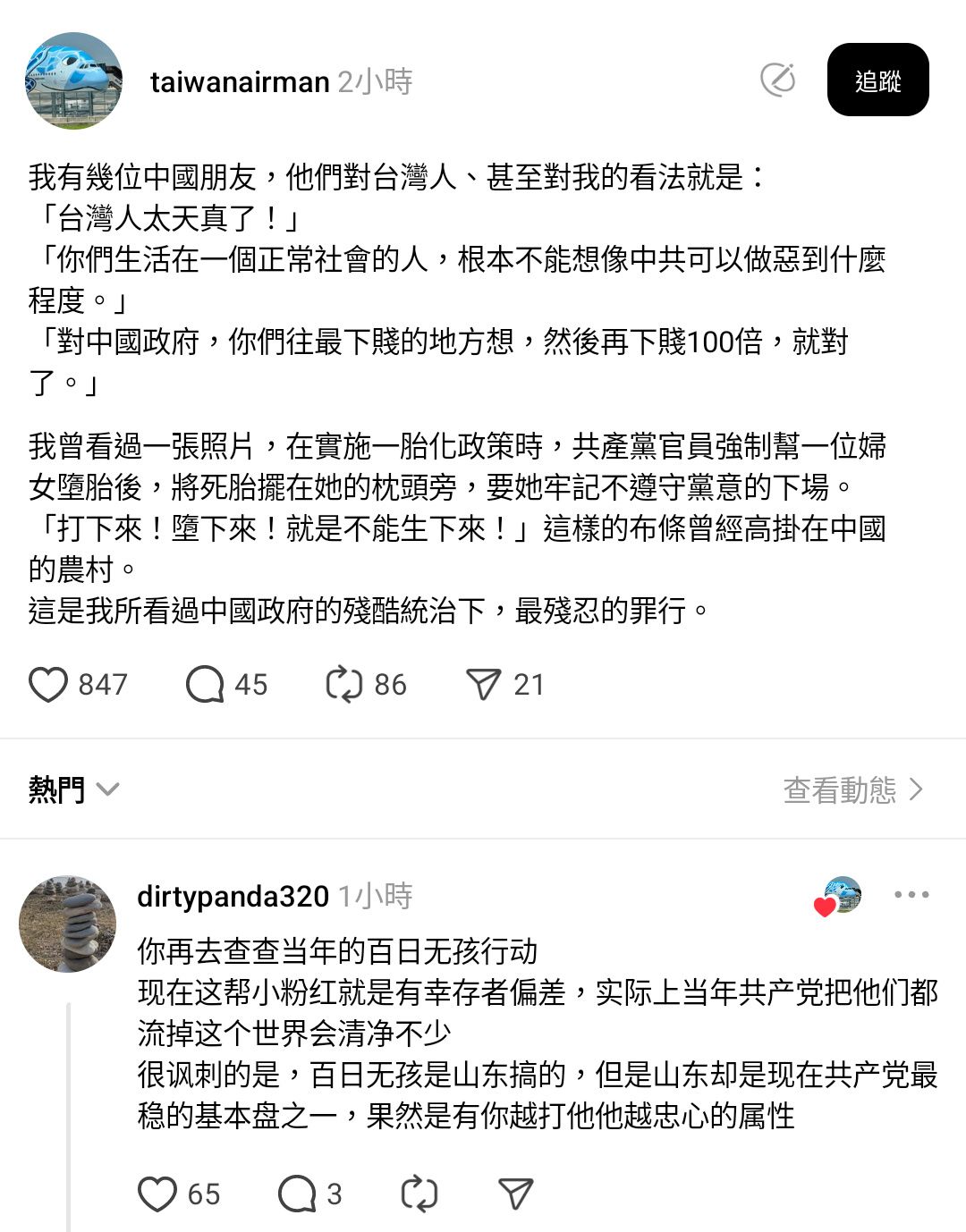
Task: Open taiwanairman's profile picture
Action: [73, 81]
